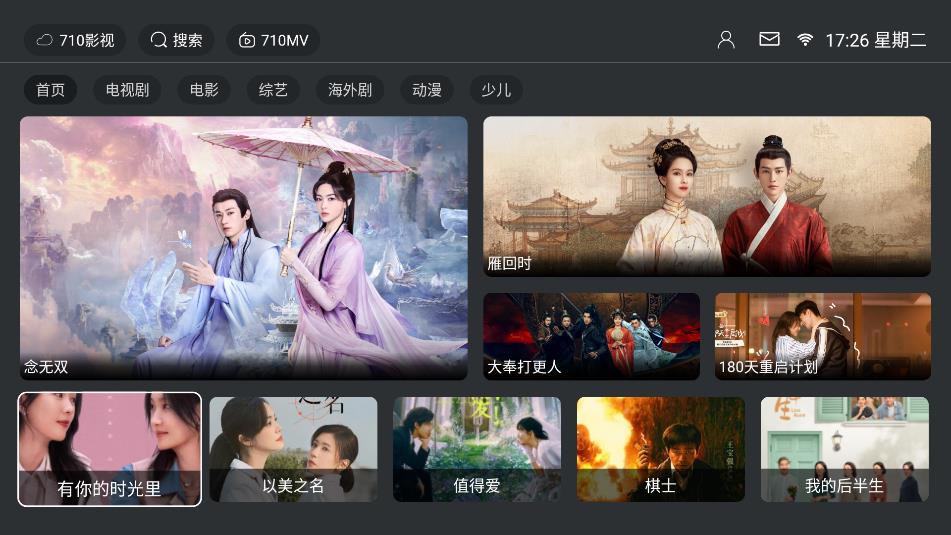Image resolution: width=951 pixels, height=535 pixels.
Task: Open the 710MV section
Action: coord(273,40)
